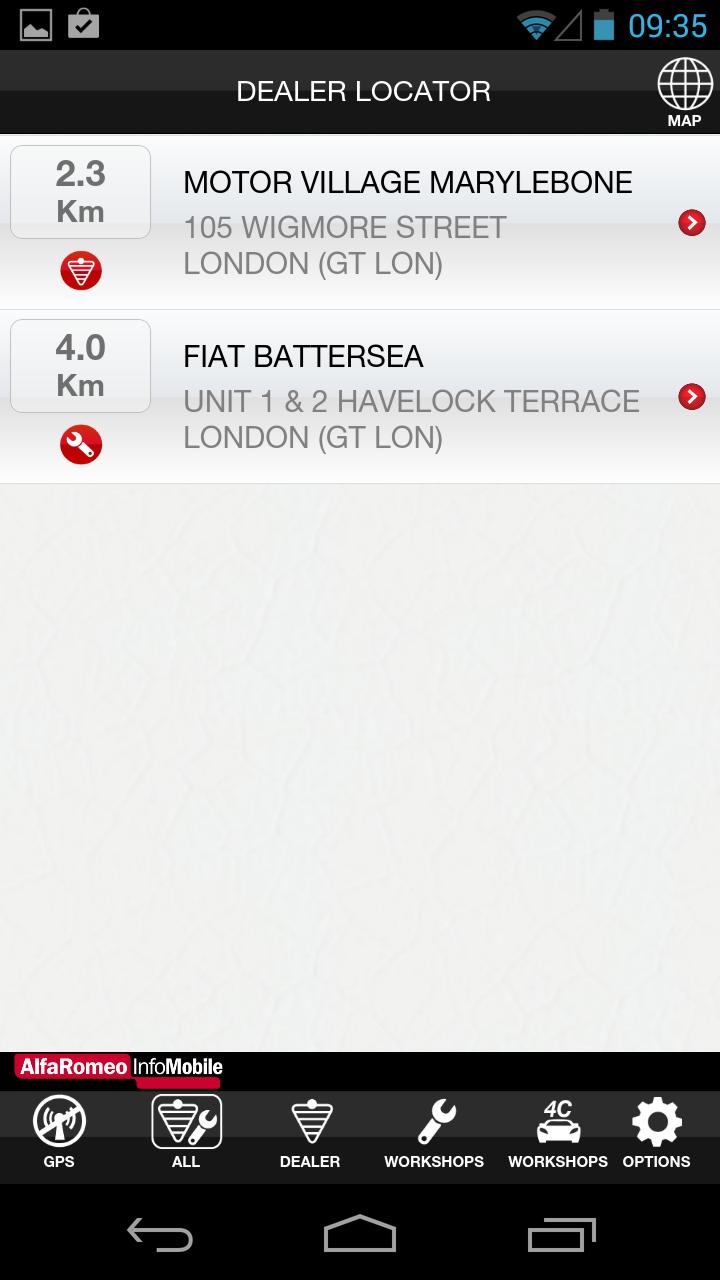Image resolution: width=720 pixels, height=1280 pixels.
Task: Switch to the Dealer tab
Action: 310,1133
